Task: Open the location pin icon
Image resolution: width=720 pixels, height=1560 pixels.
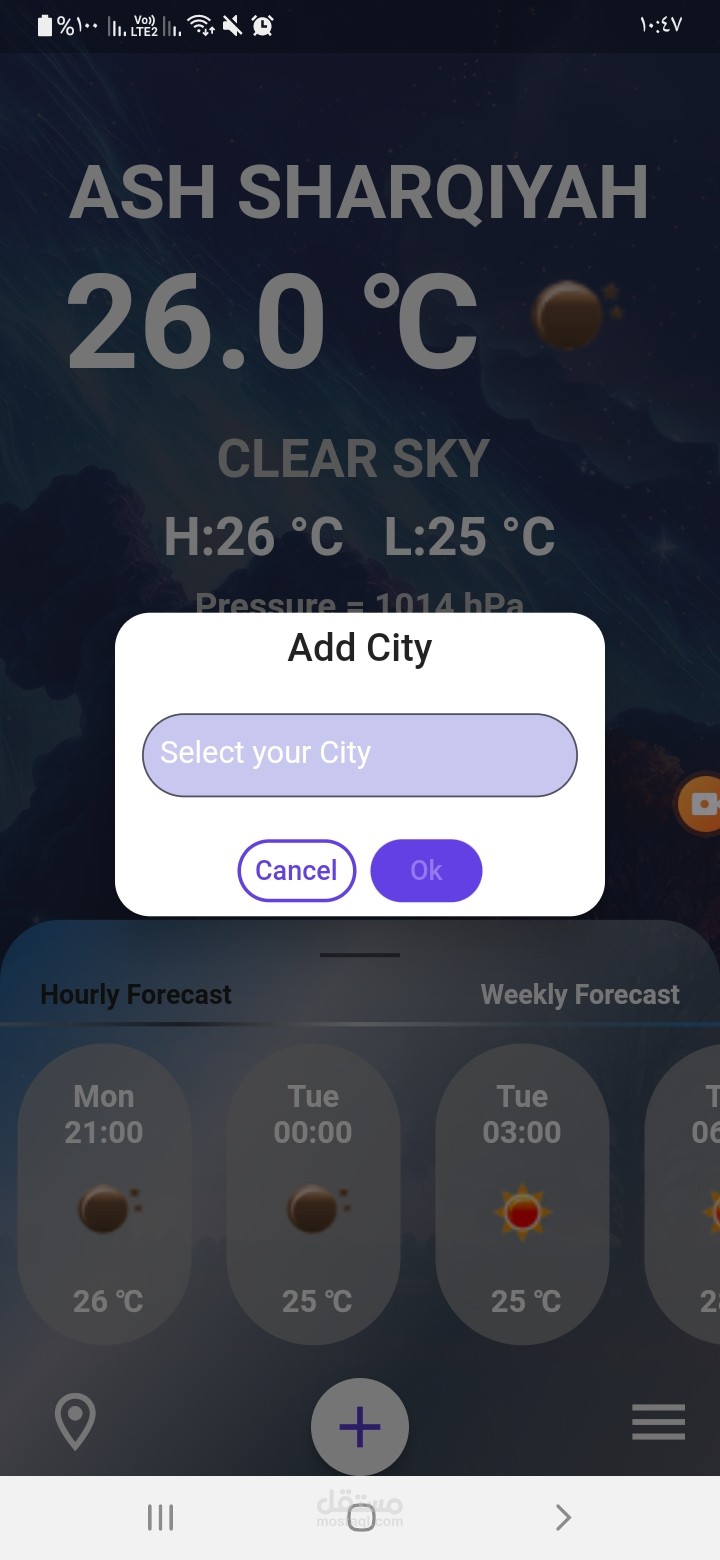Action: (x=75, y=1423)
